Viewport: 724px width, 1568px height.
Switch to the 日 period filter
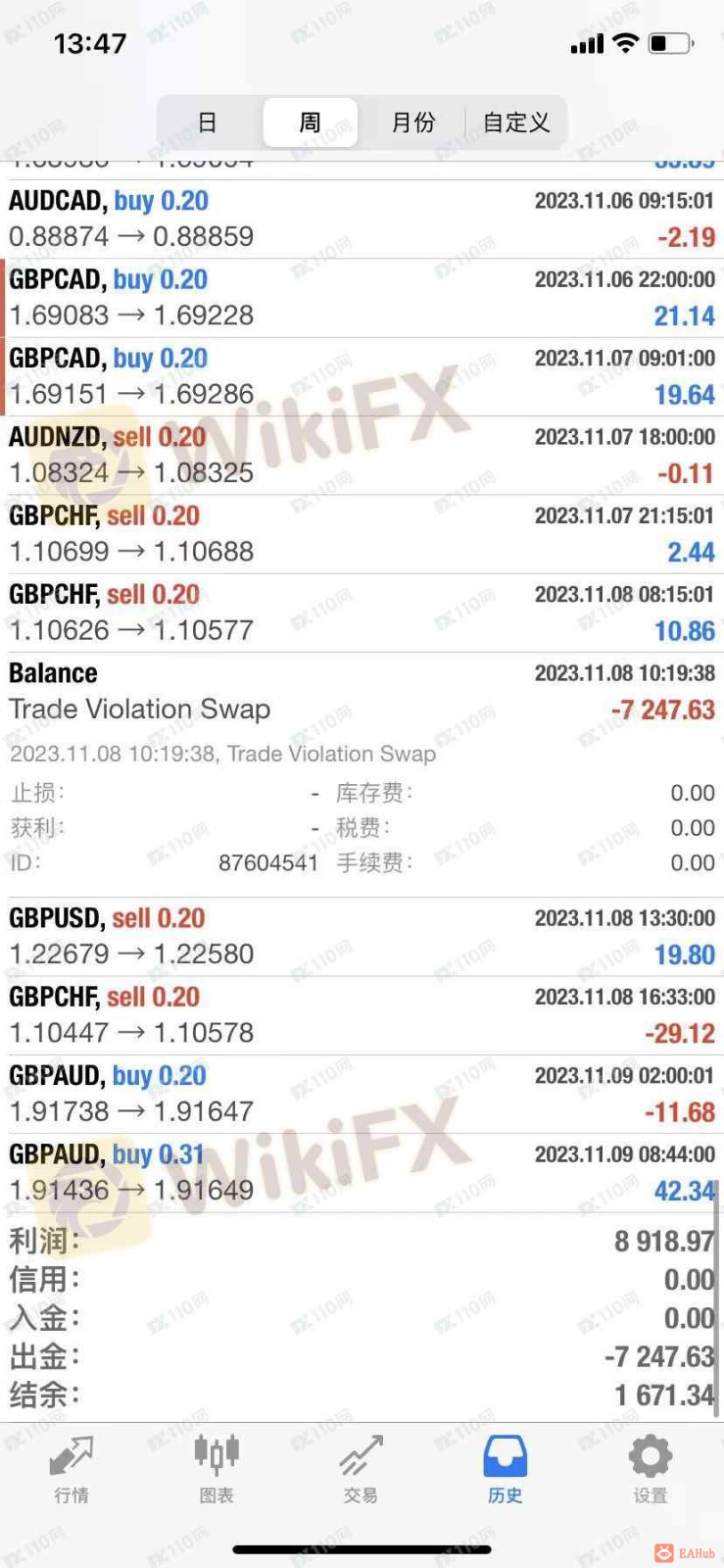tap(208, 122)
